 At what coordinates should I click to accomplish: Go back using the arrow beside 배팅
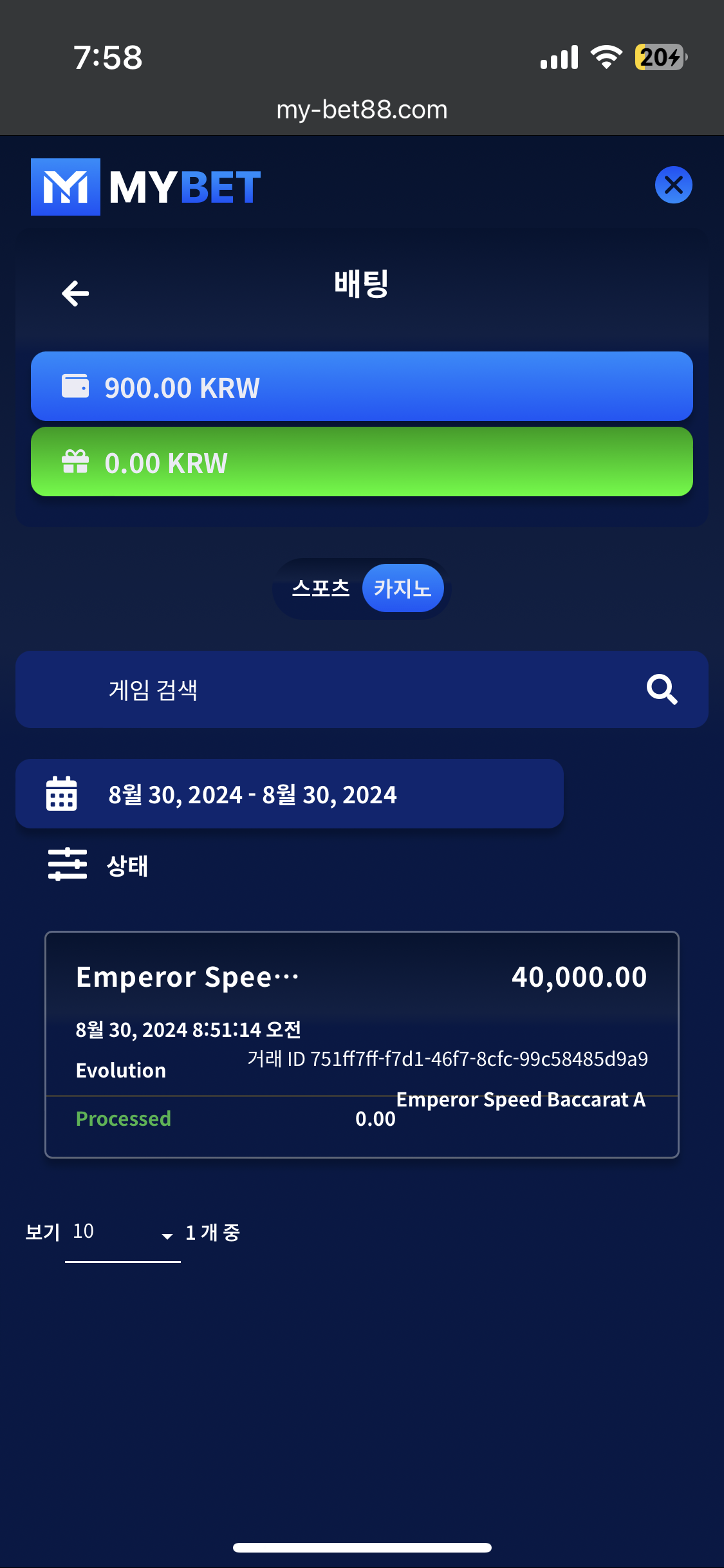(x=75, y=294)
